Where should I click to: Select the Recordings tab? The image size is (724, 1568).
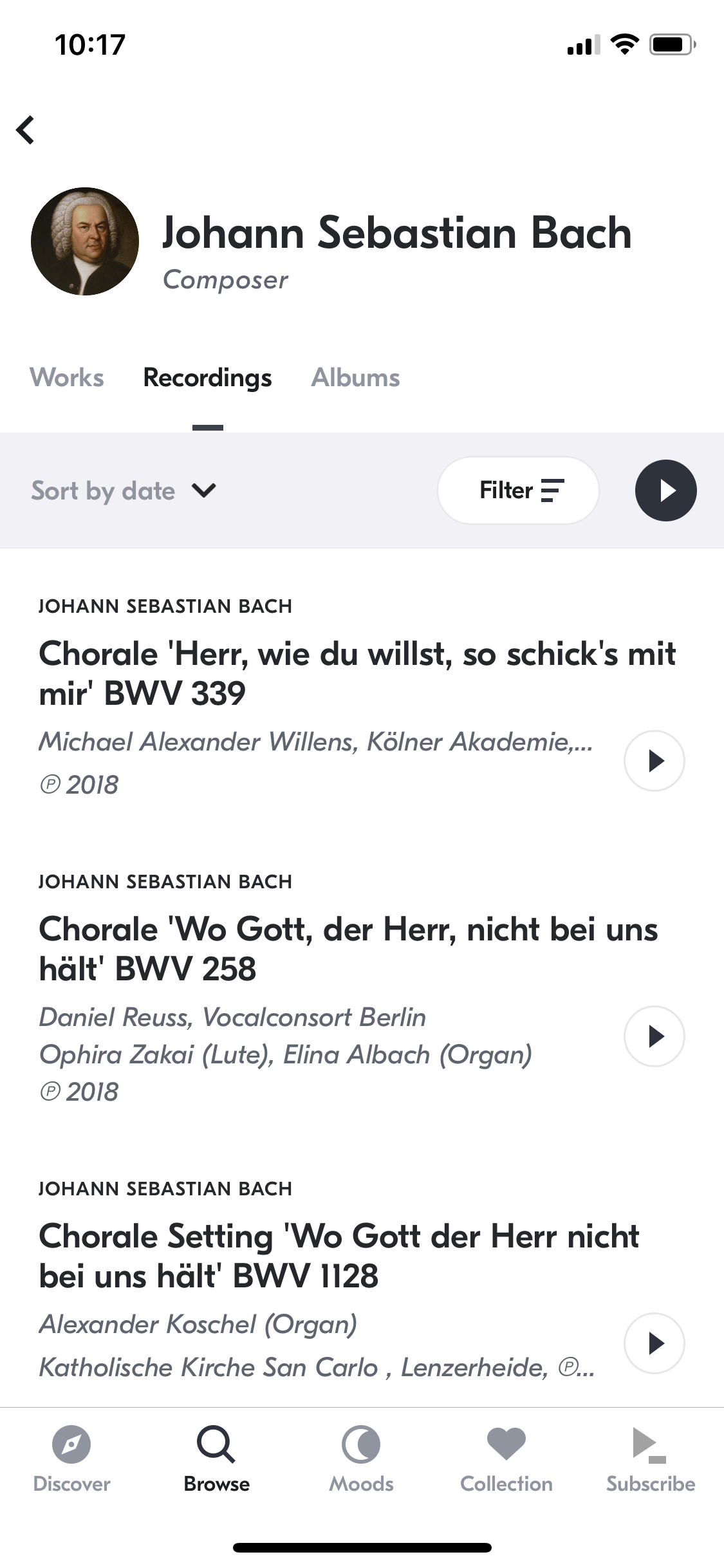(207, 378)
